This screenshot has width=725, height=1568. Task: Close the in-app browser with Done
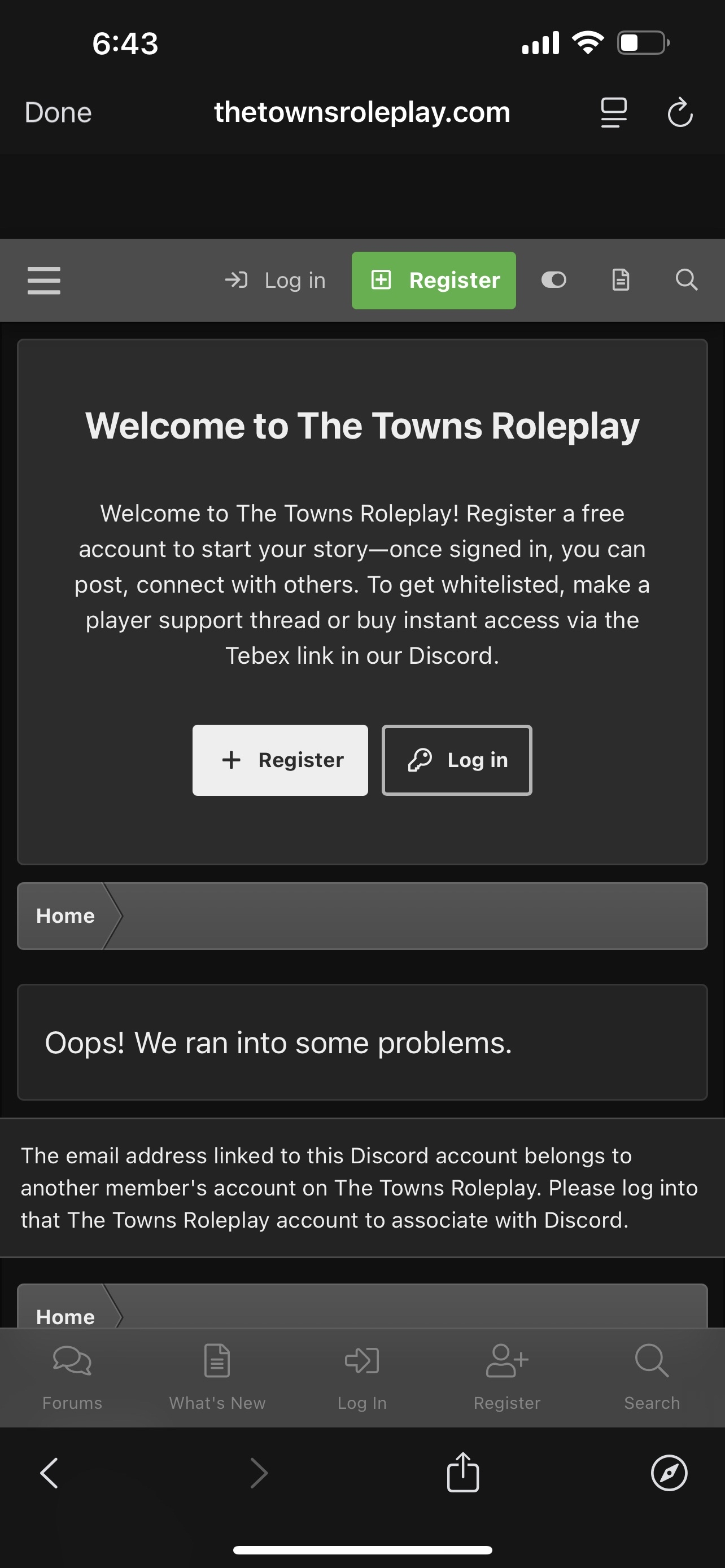[58, 113]
